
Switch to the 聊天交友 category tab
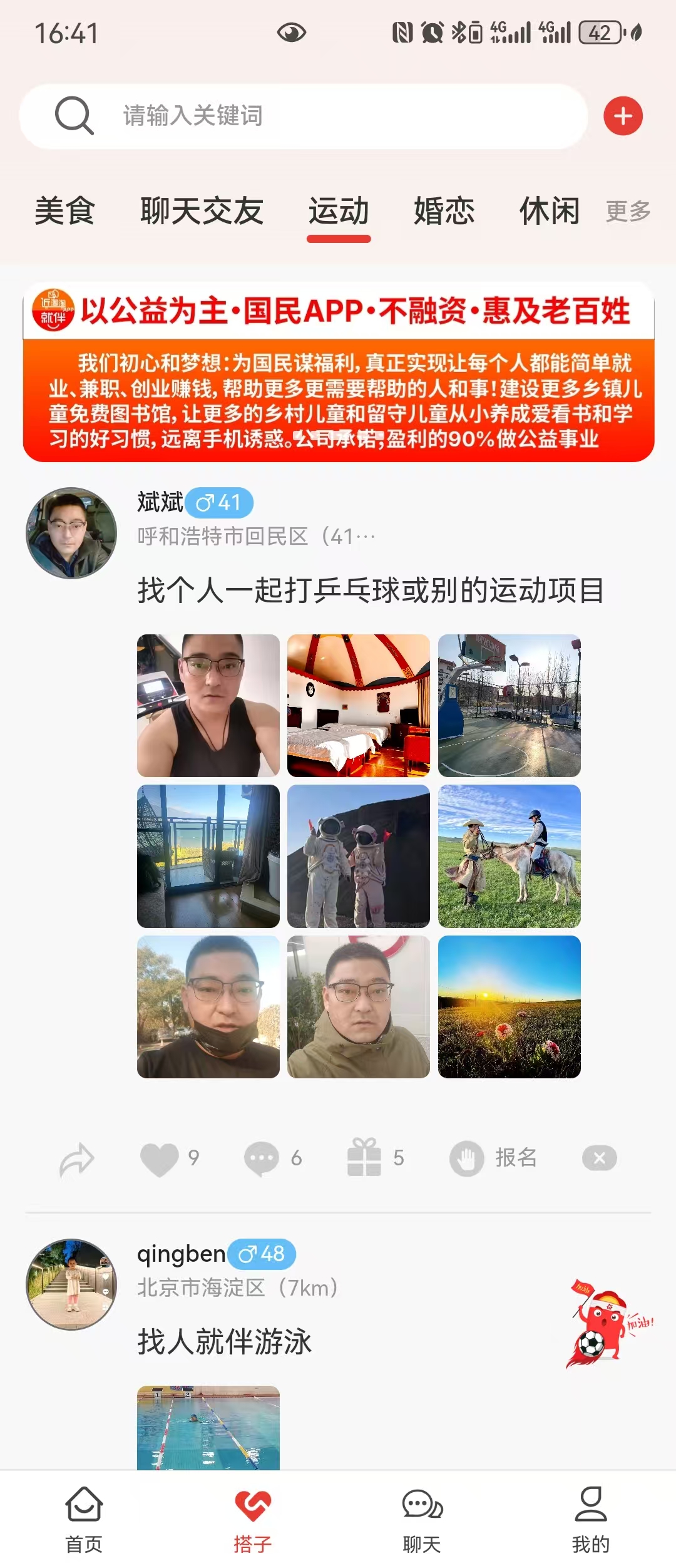[x=202, y=211]
